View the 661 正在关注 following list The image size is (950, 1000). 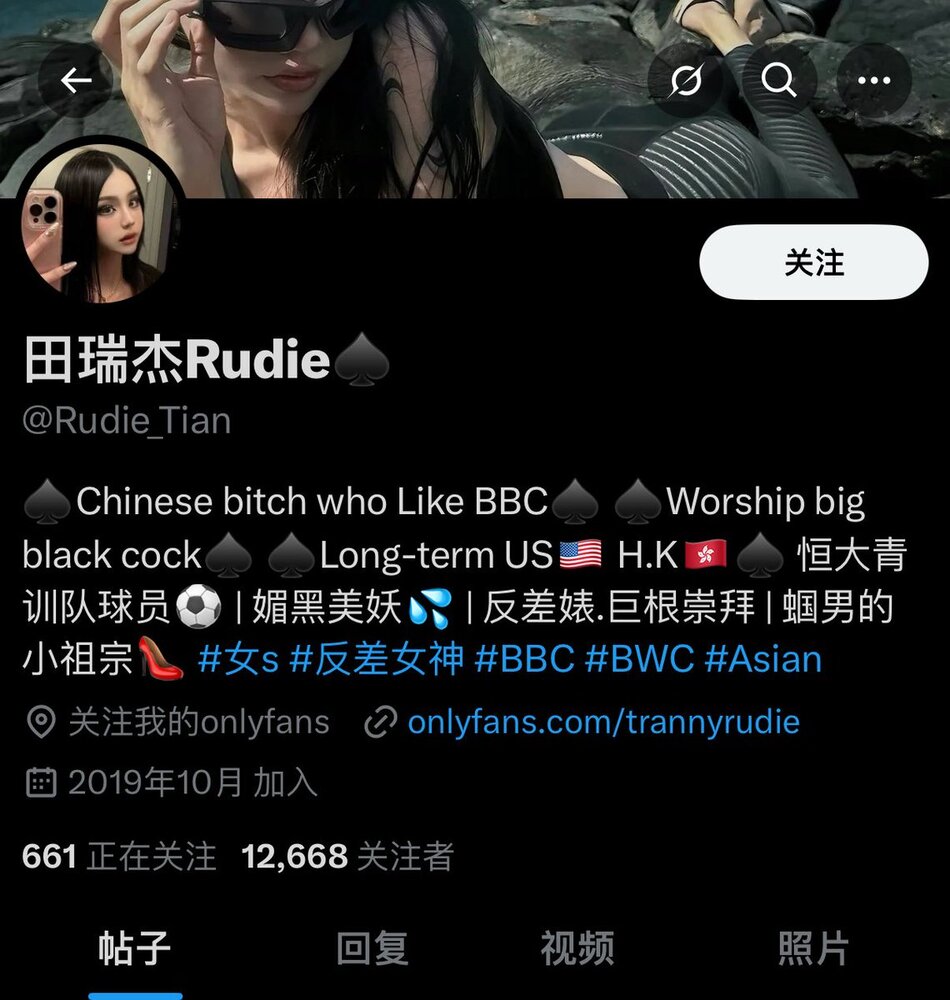point(119,856)
